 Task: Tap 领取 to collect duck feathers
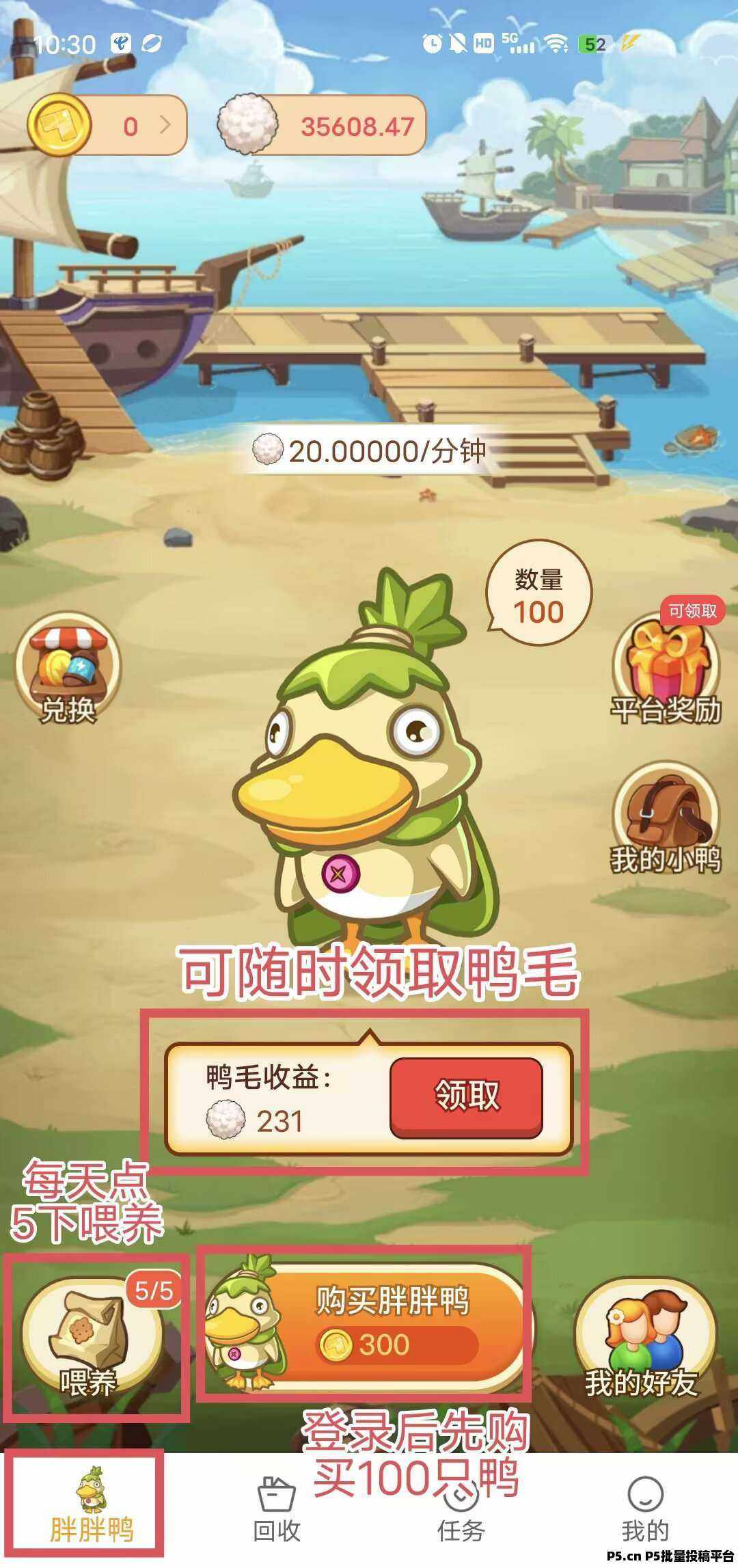coord(466,1098)
